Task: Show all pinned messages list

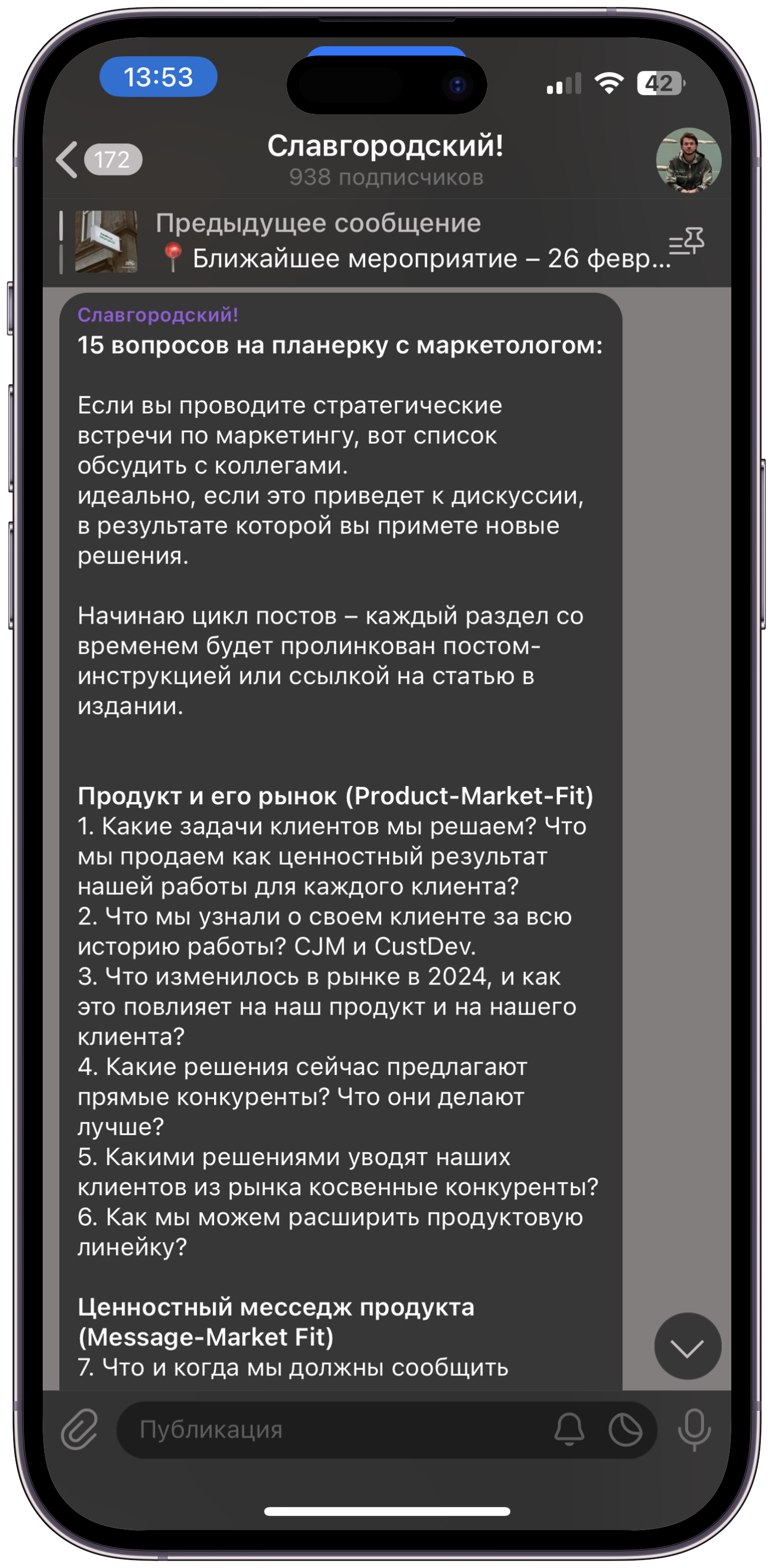Action: 686,241
